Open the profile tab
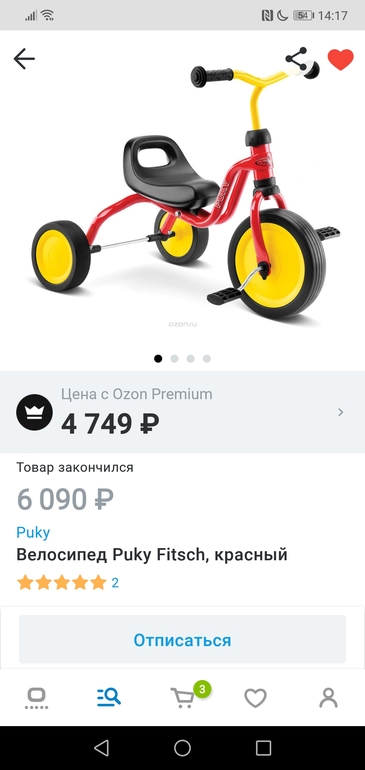 pyautogui.click(x=328, y=697)
